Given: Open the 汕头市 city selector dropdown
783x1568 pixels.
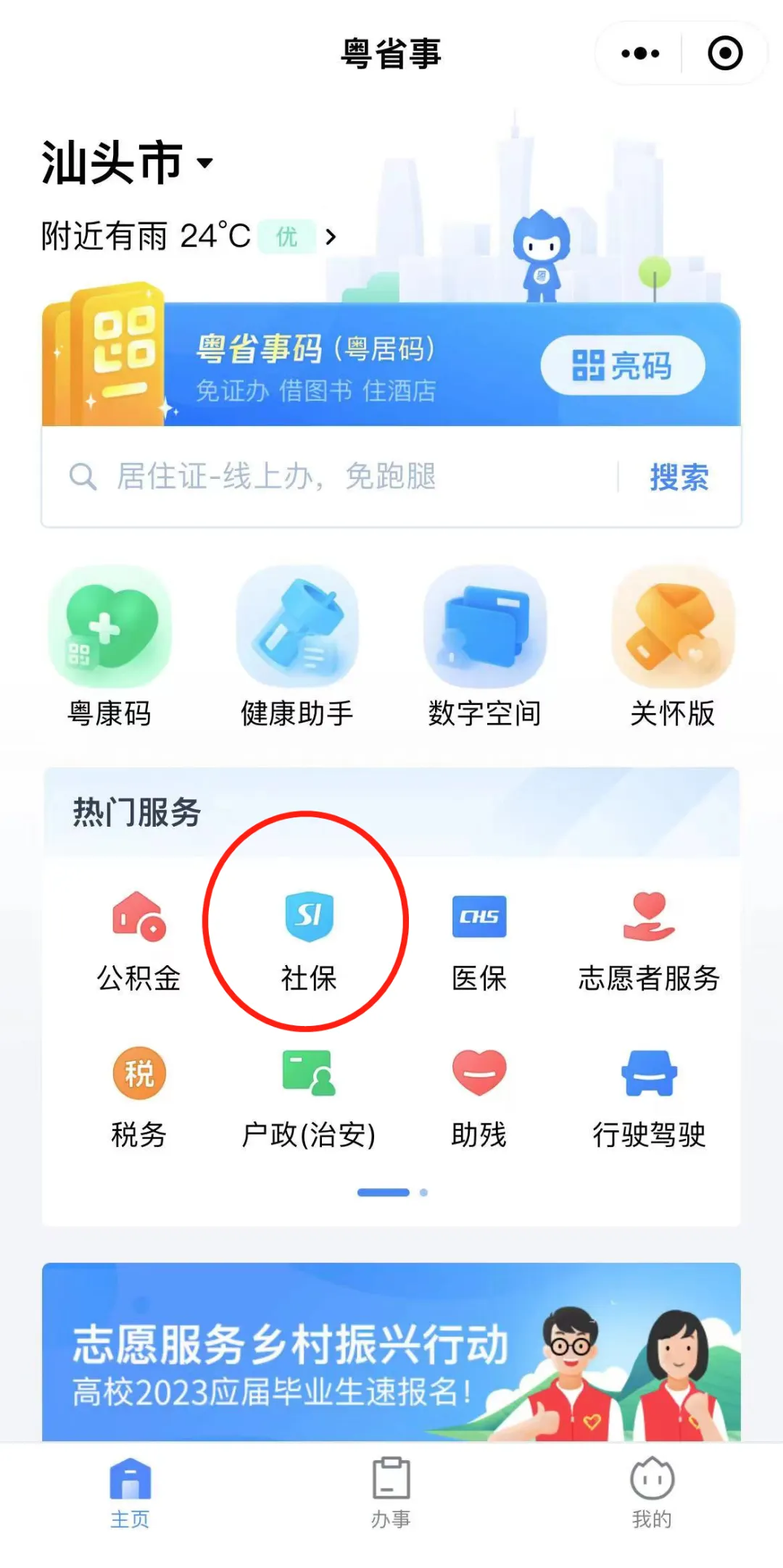Looking at the screenshot, I should 128,162.
